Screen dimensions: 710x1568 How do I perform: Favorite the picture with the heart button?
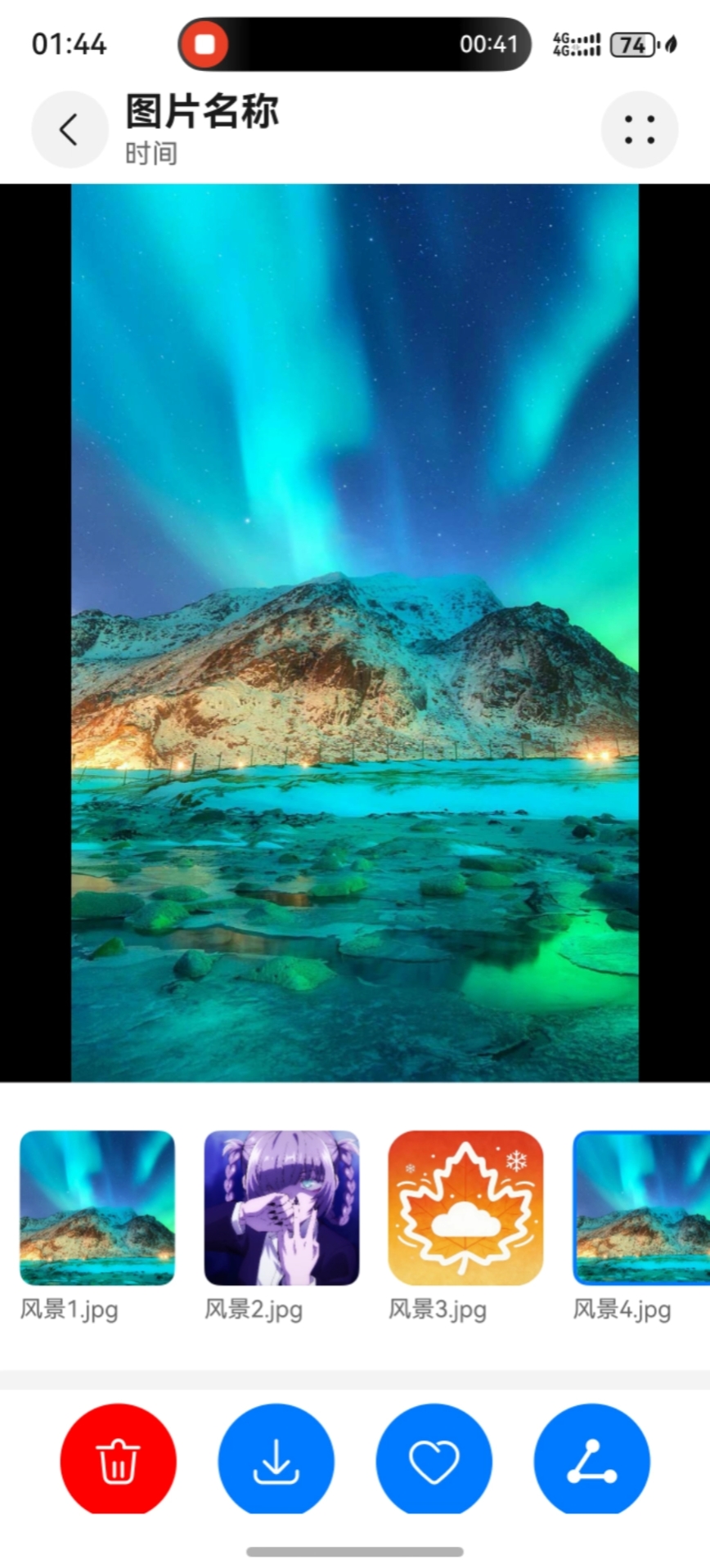point(434,1460)
